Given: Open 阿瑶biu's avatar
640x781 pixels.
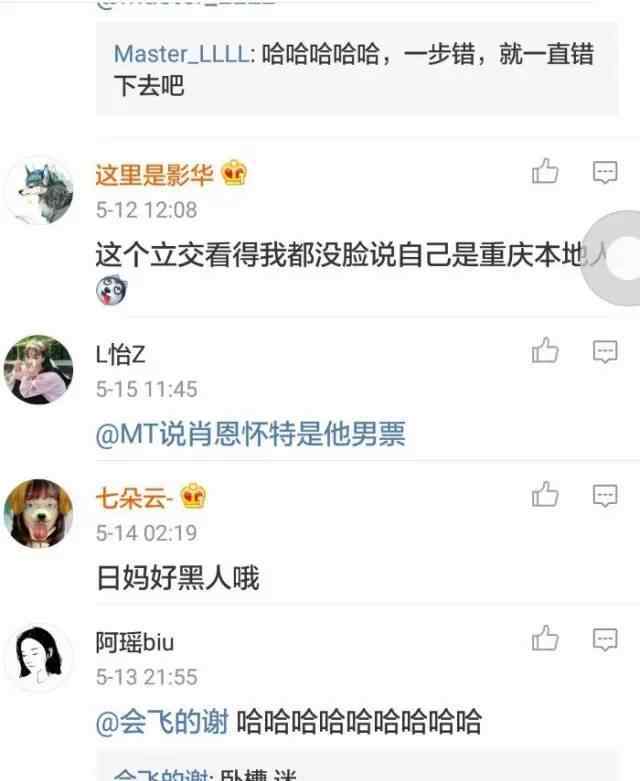Looking at the screenshot, I should point(39,656).
